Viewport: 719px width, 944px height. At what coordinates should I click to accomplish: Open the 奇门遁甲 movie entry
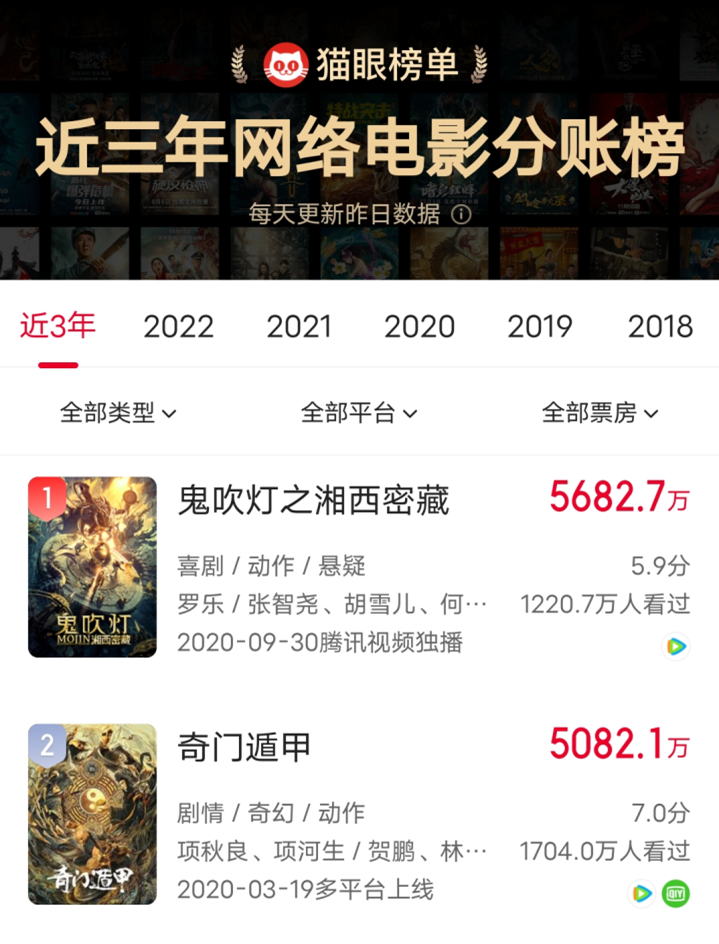(x=245, y=746)
